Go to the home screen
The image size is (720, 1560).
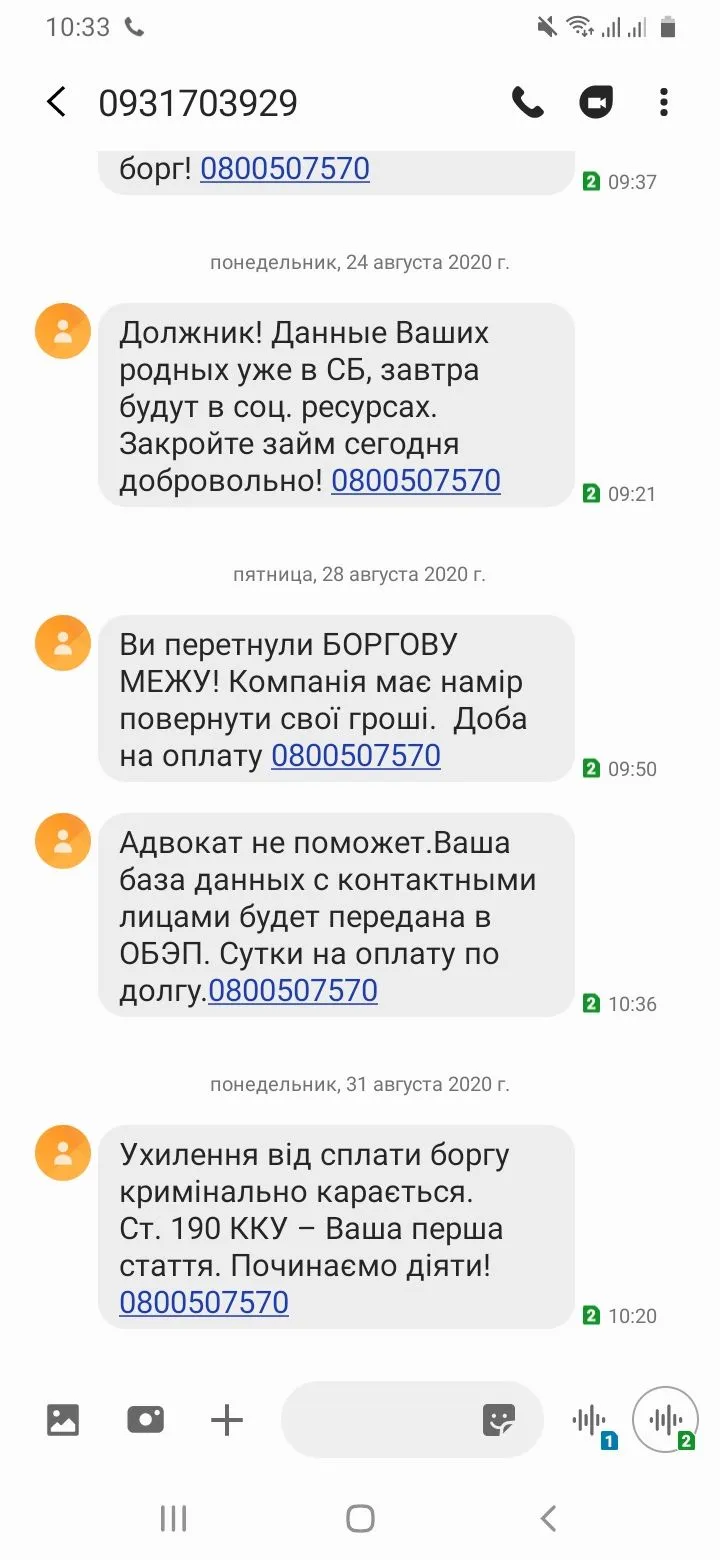pos(360,1519)
